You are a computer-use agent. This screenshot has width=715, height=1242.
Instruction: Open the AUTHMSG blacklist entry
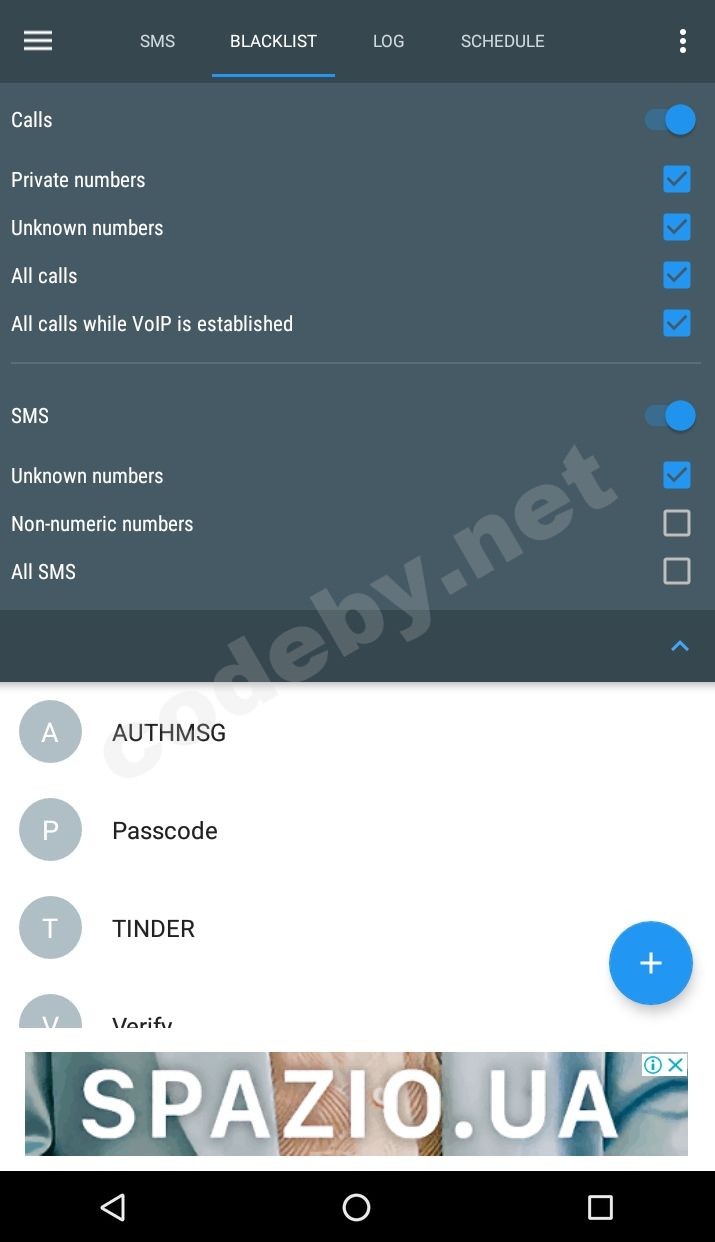169,733
